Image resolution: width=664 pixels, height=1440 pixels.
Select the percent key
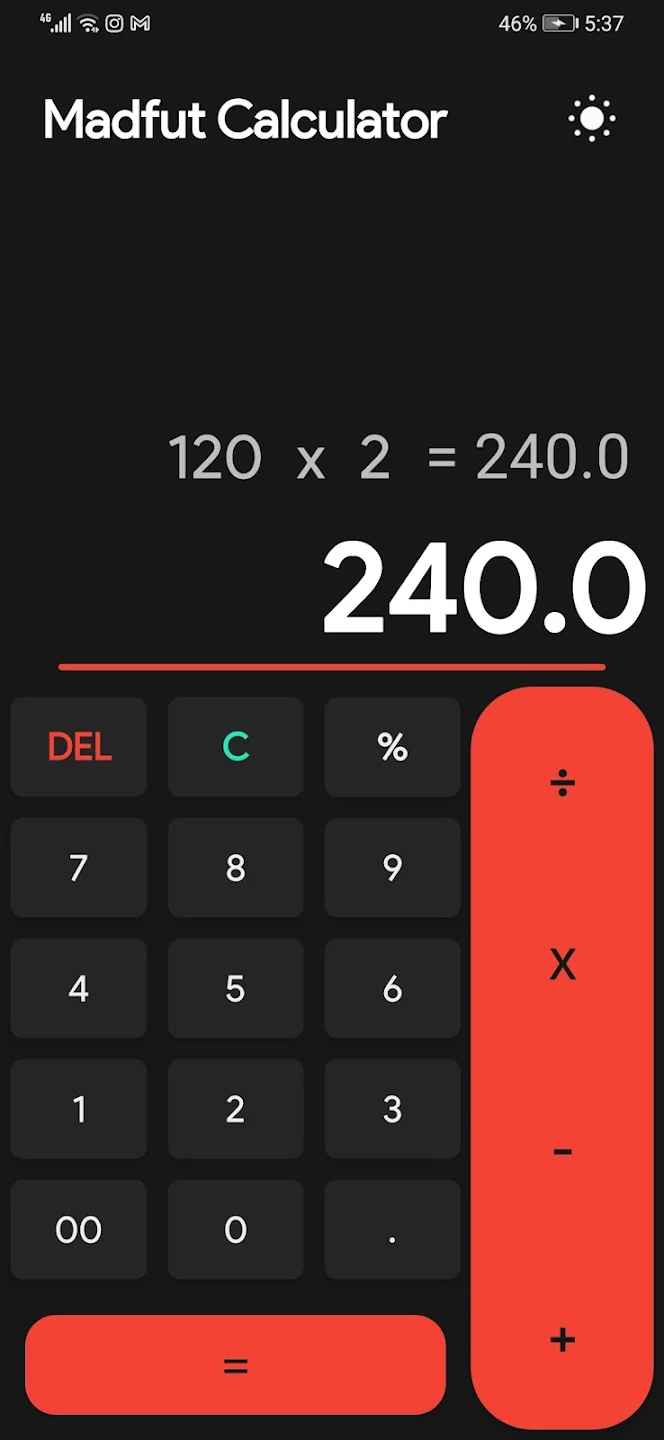pos(392,747)
